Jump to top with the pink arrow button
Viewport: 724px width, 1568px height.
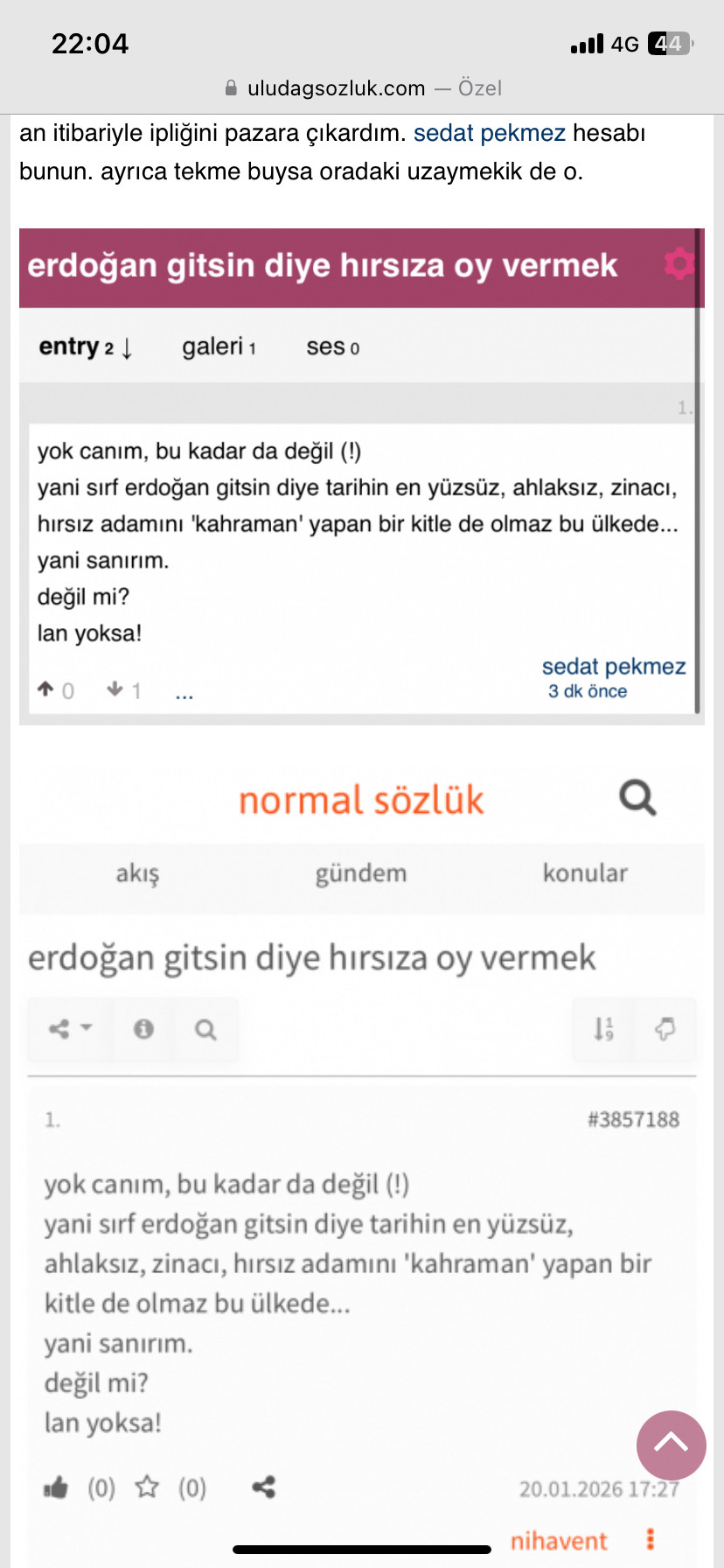coord(671,1445)
